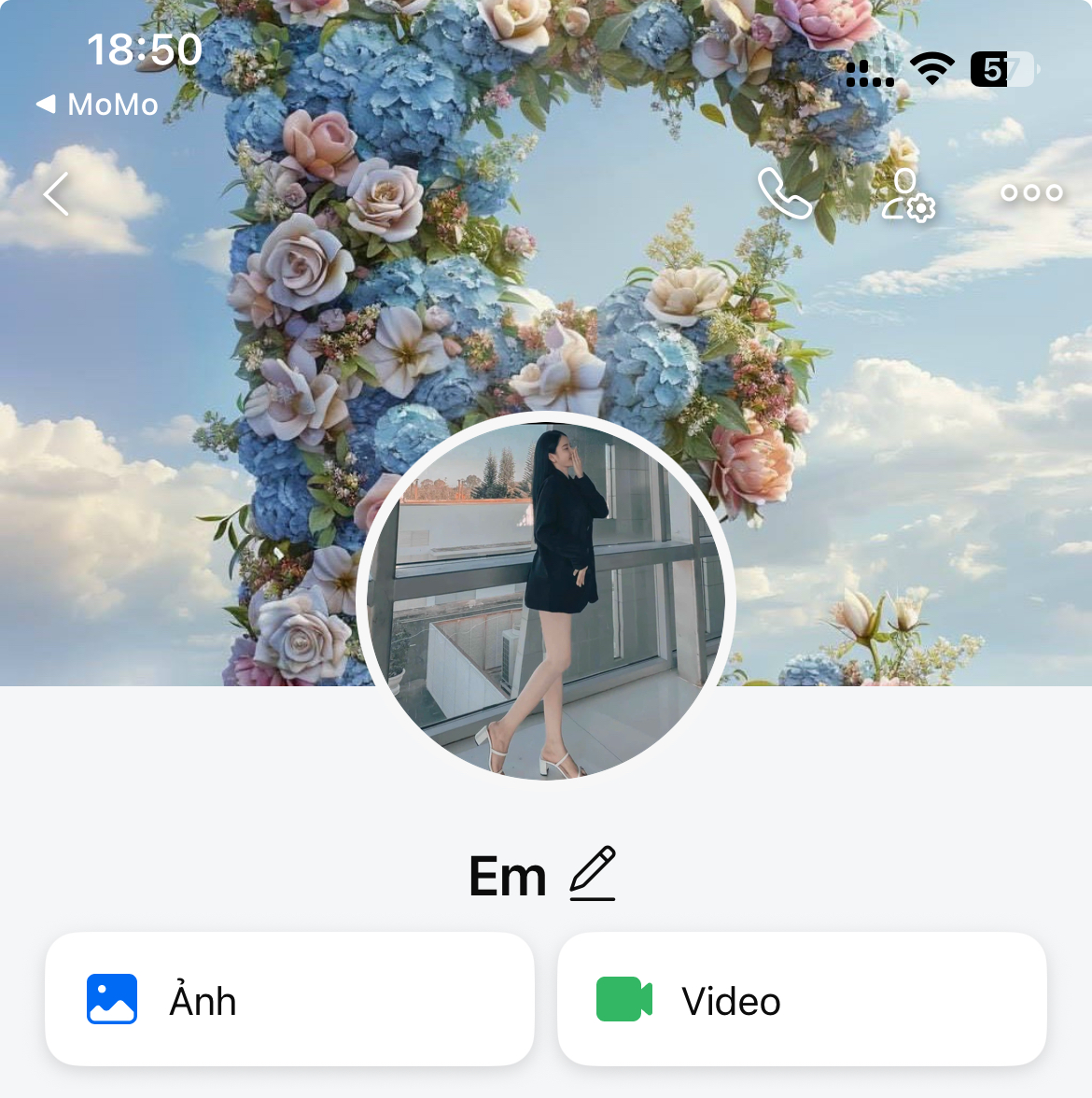Go back using the back arrow
Screen dimensions: 1092x1098
[57, 194]
